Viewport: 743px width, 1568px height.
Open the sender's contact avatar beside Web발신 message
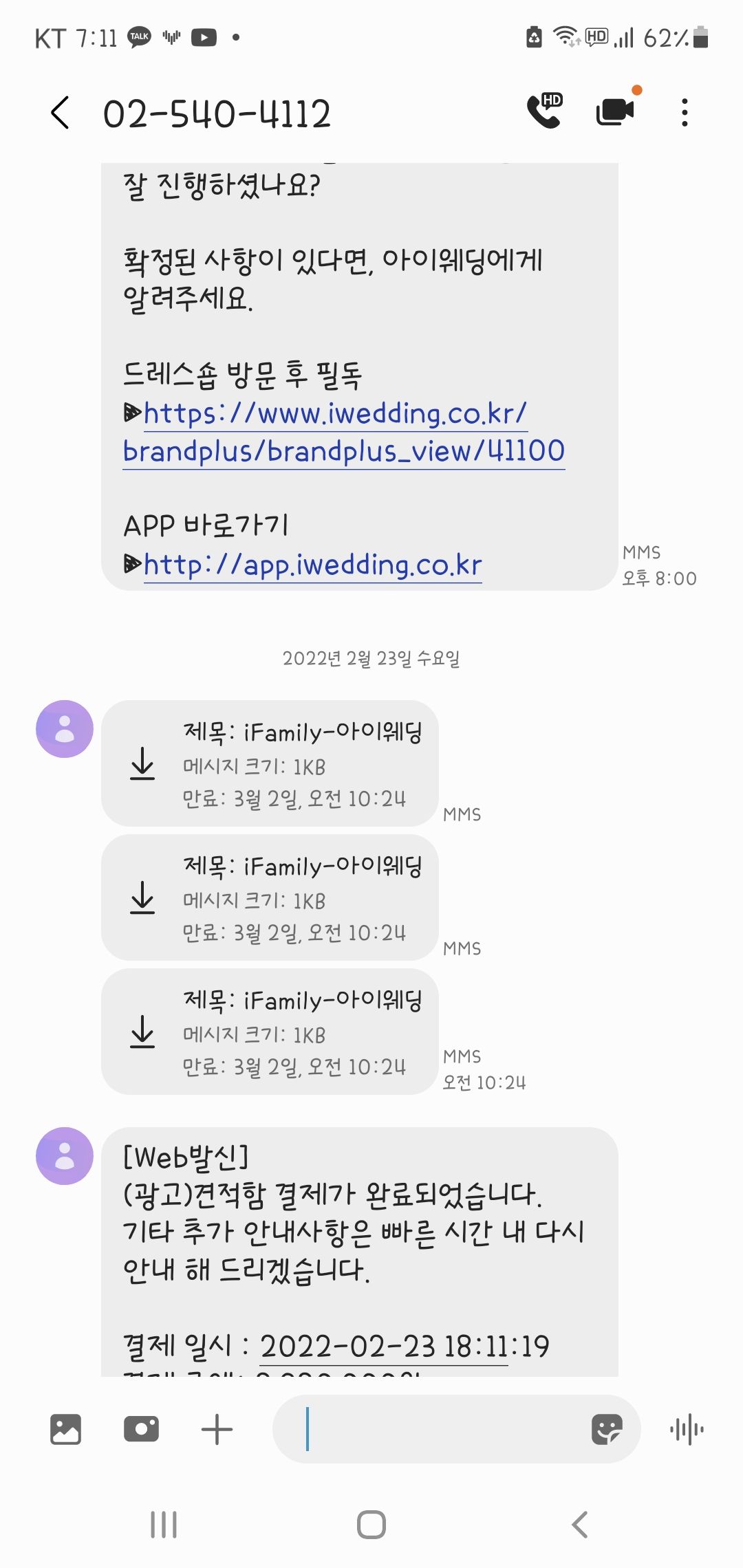pyautogui.click(x=65, y=1155)
